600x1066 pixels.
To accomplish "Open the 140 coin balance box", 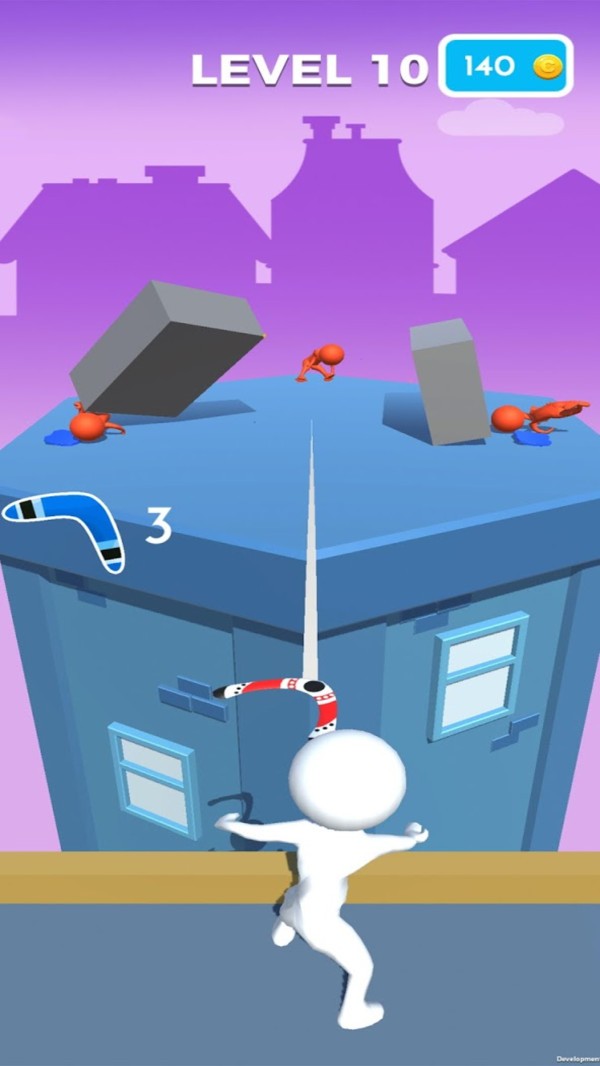I will [506, 67].
